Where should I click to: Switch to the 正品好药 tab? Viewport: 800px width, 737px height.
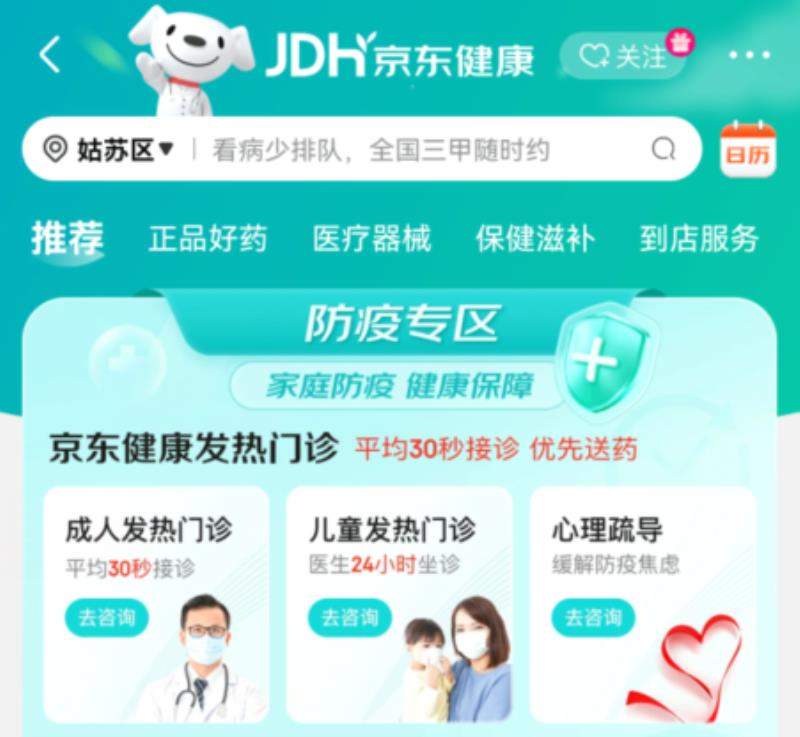click(208, 239)
